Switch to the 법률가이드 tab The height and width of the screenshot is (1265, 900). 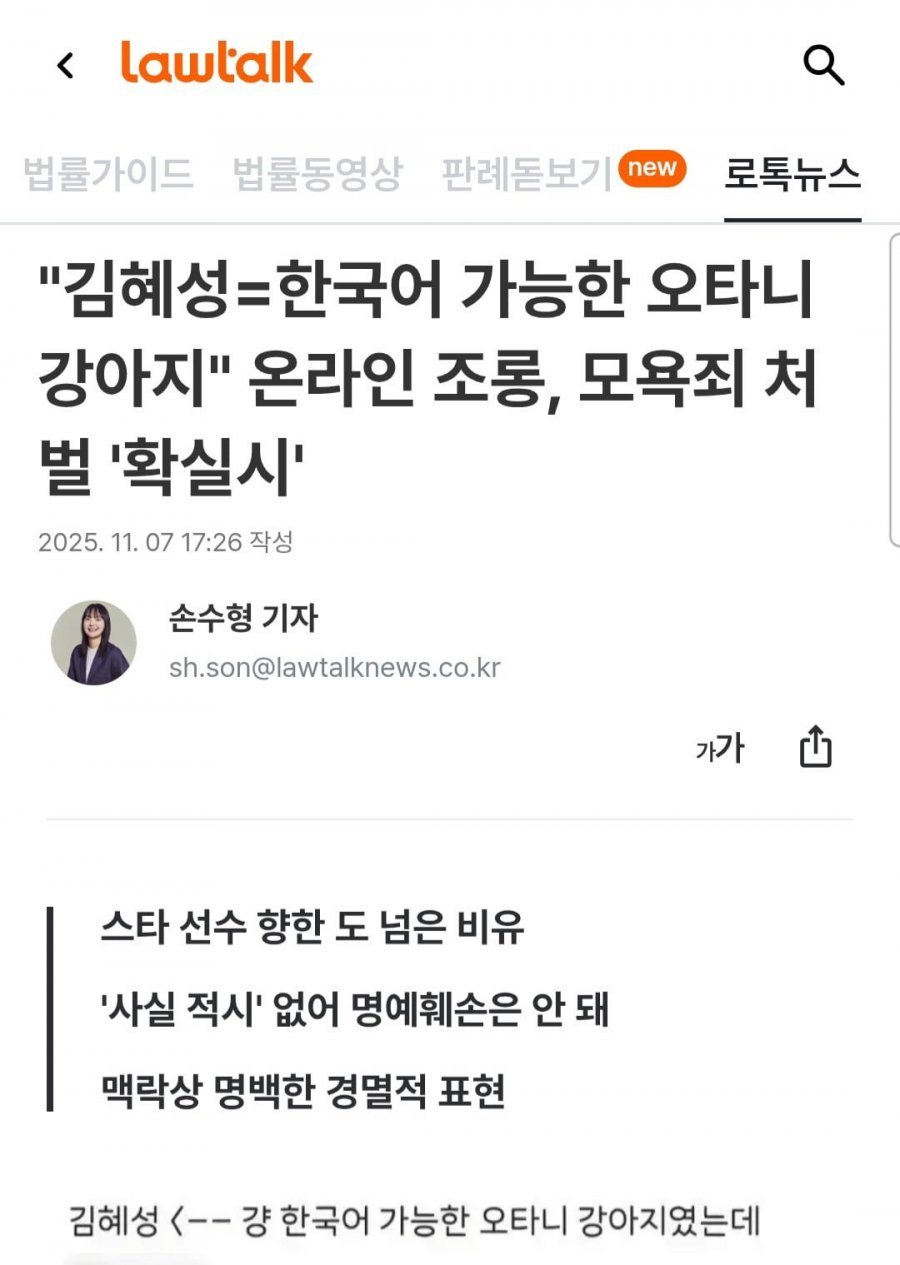(107, 174)
